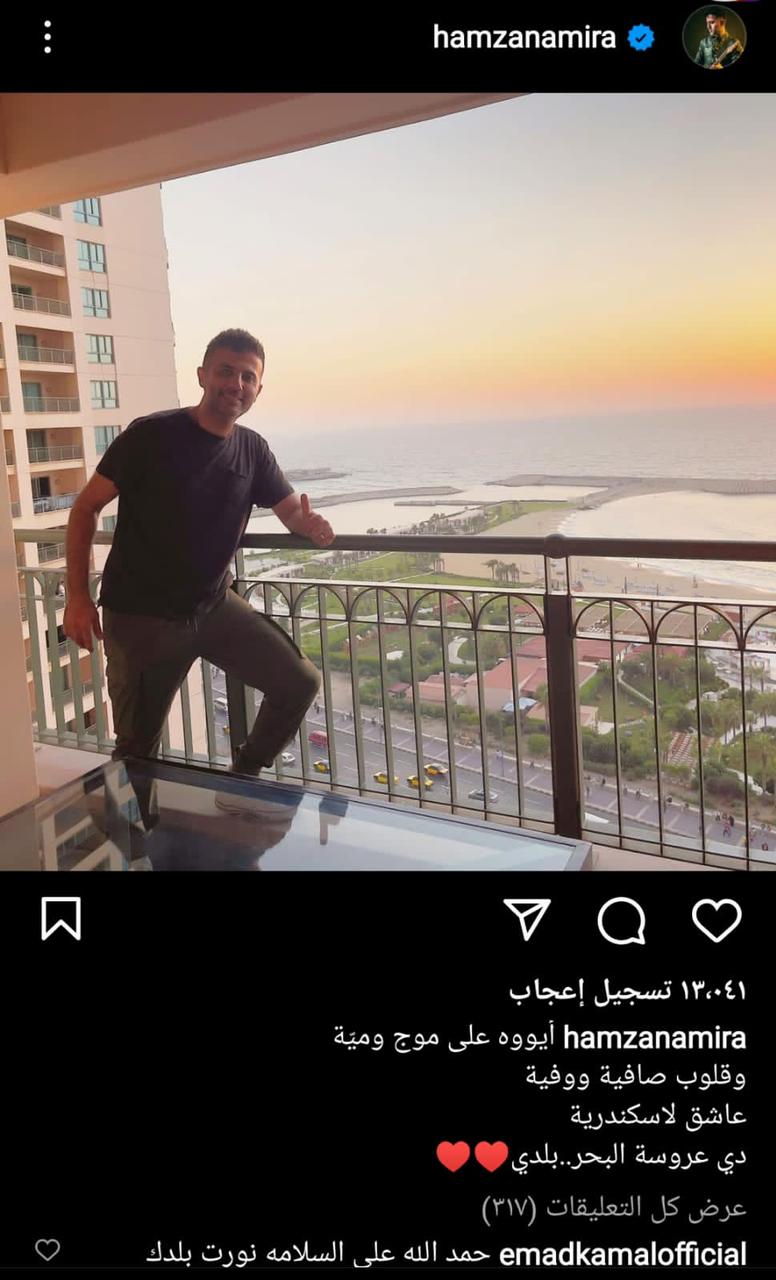Like emadkamalofficial's comment
The image size is (776, 1280).
click(47, 1250)
